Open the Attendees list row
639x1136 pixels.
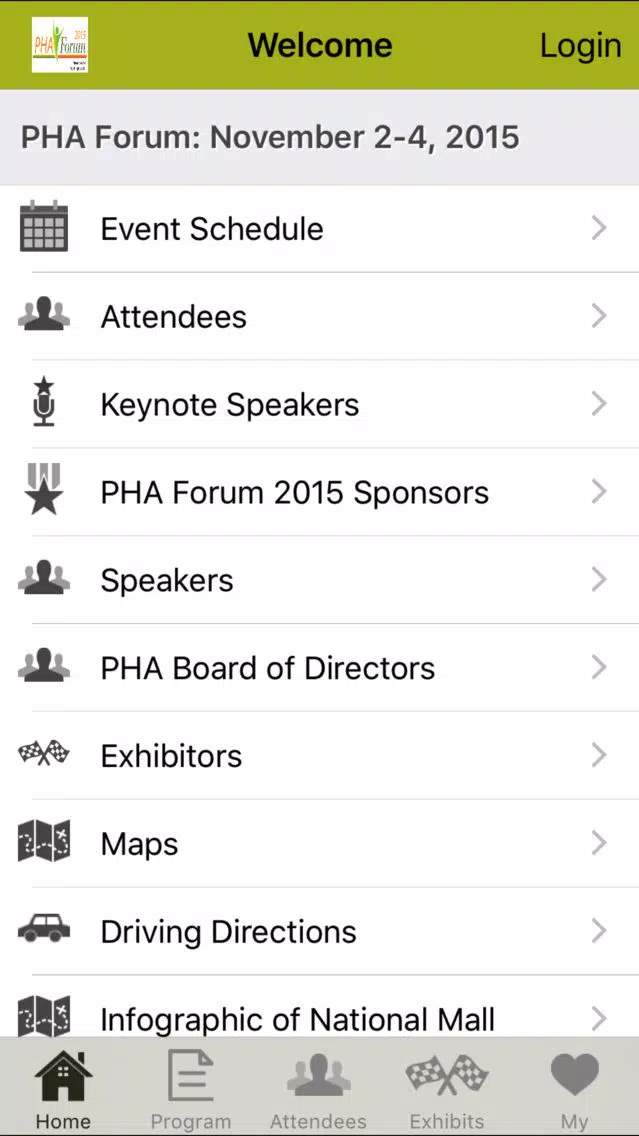coord(320,317)
